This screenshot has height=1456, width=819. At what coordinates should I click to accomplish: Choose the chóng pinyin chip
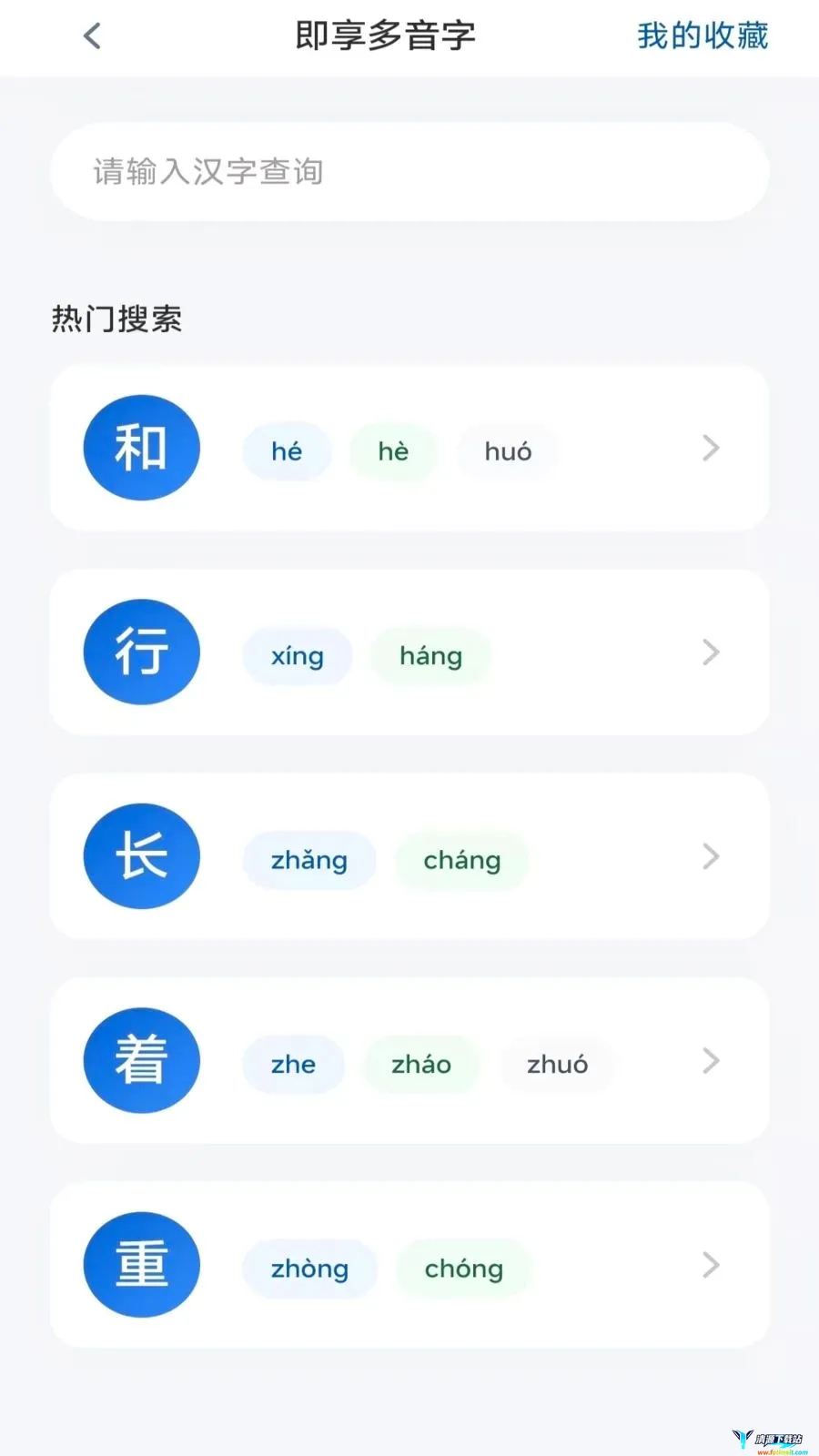click(x=464, y=1269)
